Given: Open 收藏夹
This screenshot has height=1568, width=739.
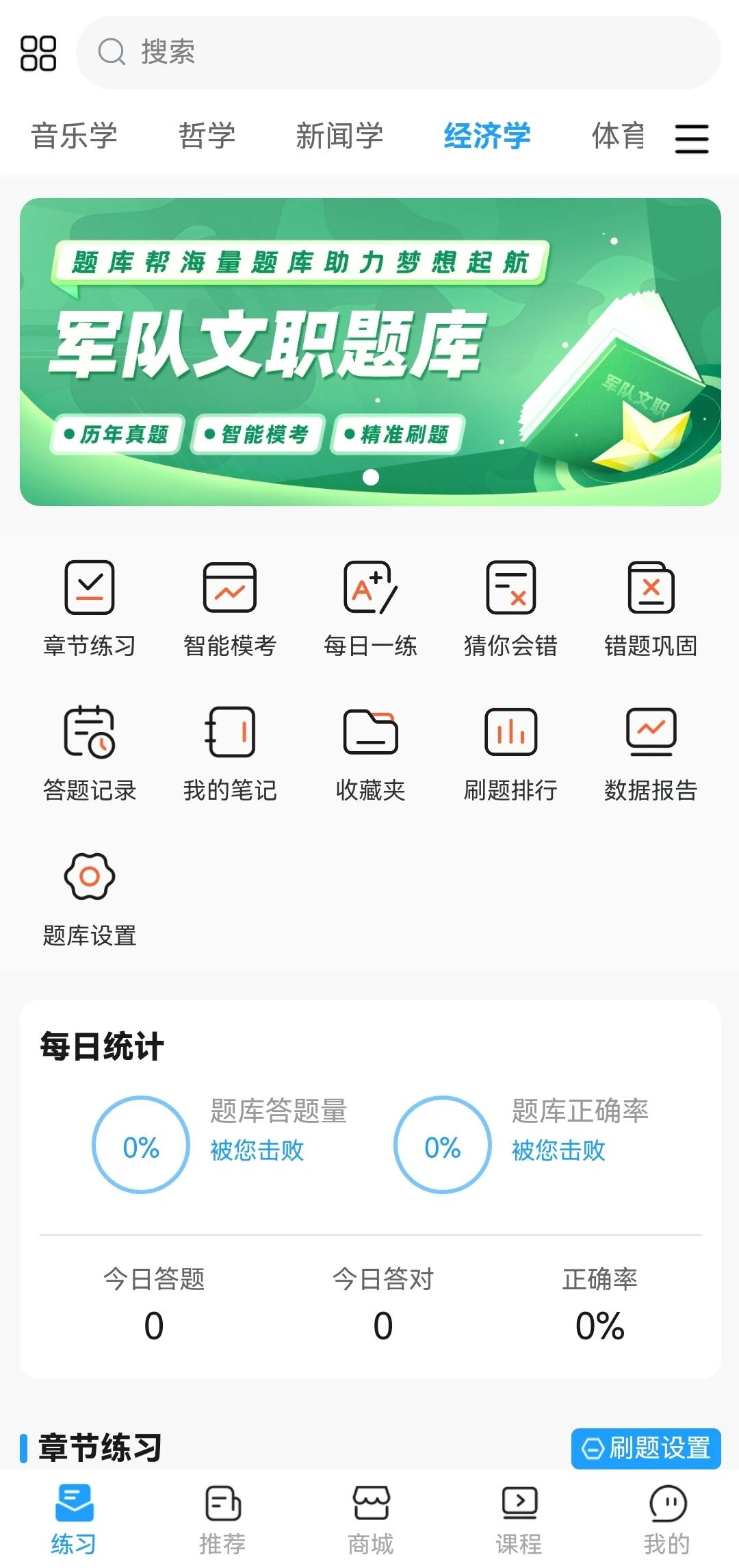Looking at the screenshot, I should (x=370, y=753).
